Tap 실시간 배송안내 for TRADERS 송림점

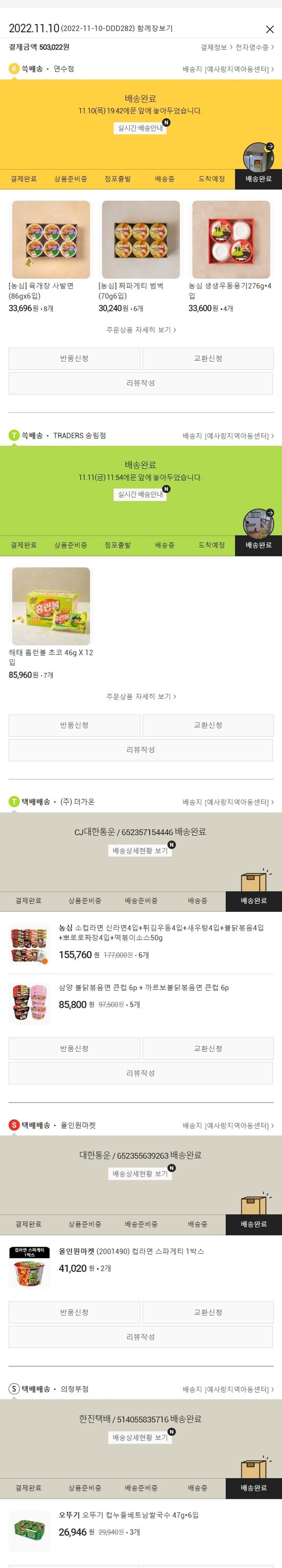point(140,495)
